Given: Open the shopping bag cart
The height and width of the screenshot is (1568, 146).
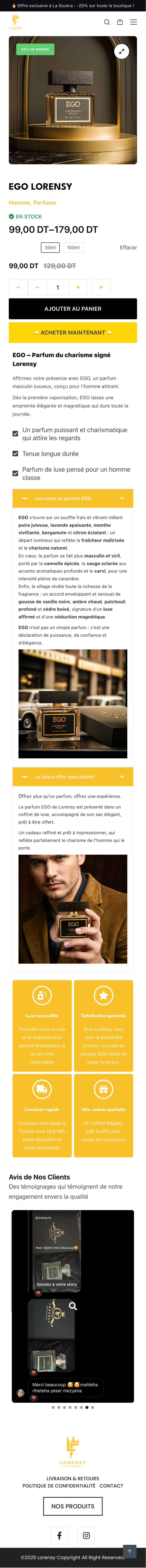Looking at the screenshot, I should click(120, 22).
